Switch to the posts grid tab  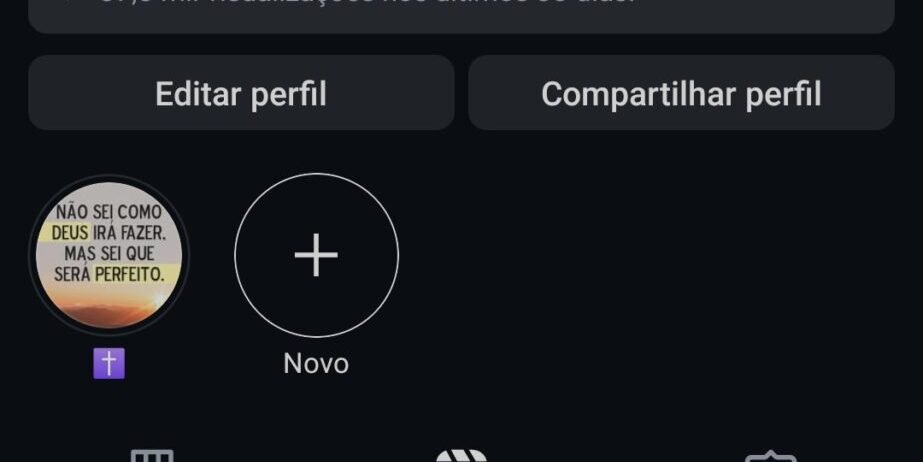(152, 456)
